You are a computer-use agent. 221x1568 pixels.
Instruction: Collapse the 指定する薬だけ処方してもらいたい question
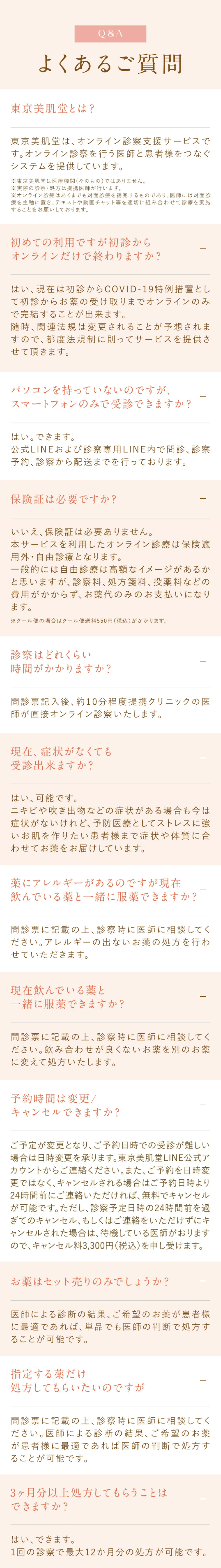[x=203, y=1381]
